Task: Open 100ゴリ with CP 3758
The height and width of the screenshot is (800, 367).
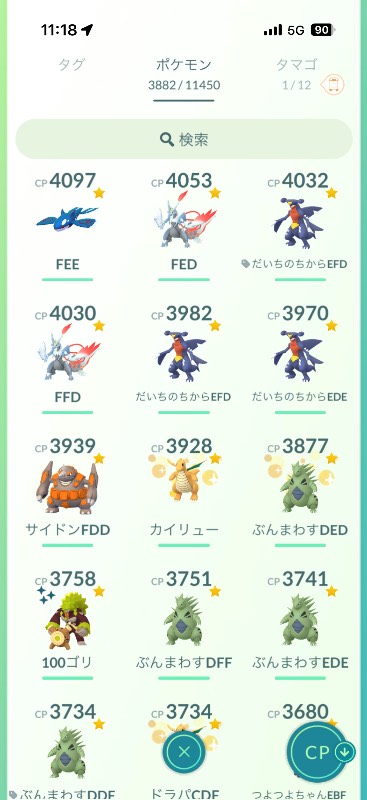Action: (67, 622)
